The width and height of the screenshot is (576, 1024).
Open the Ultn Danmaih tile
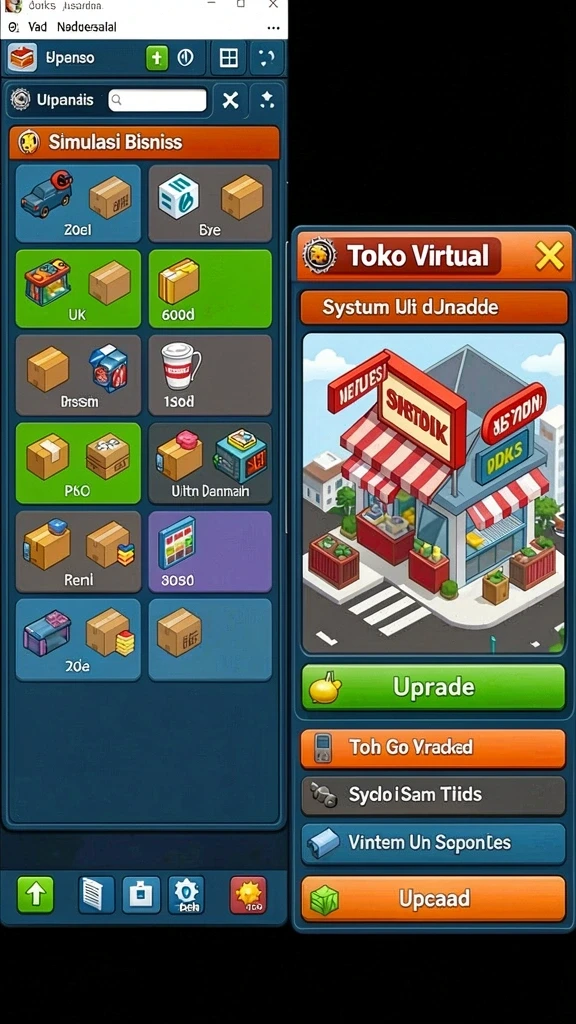210,463
